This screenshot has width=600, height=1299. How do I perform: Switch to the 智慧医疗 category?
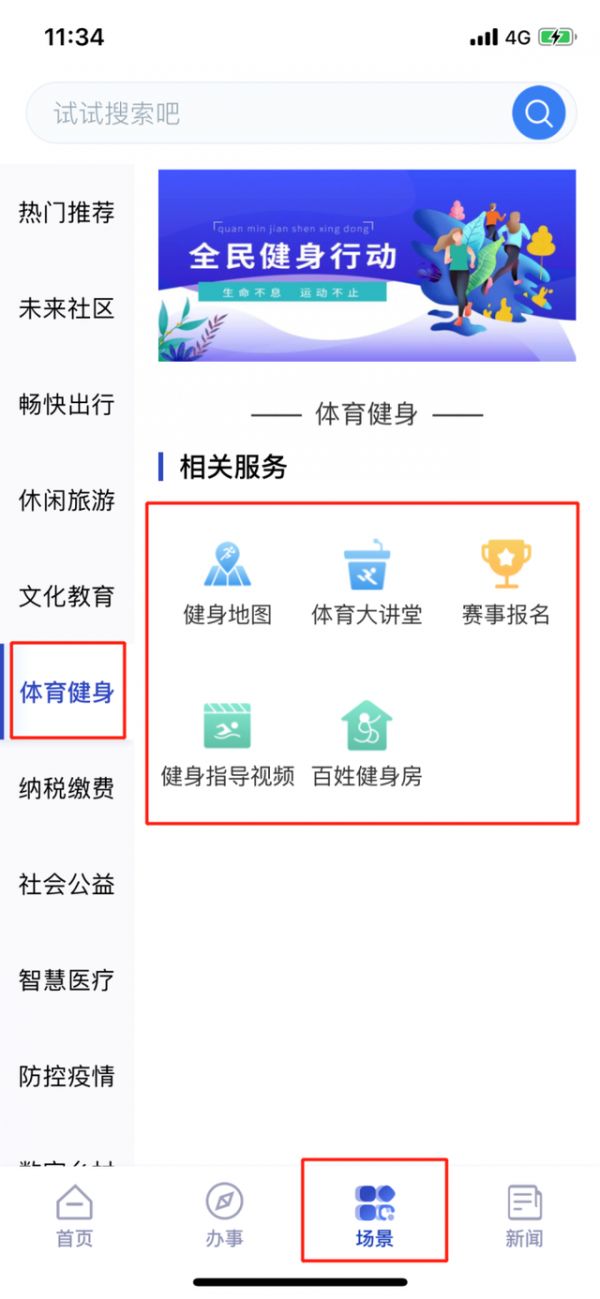pos(67,980)
